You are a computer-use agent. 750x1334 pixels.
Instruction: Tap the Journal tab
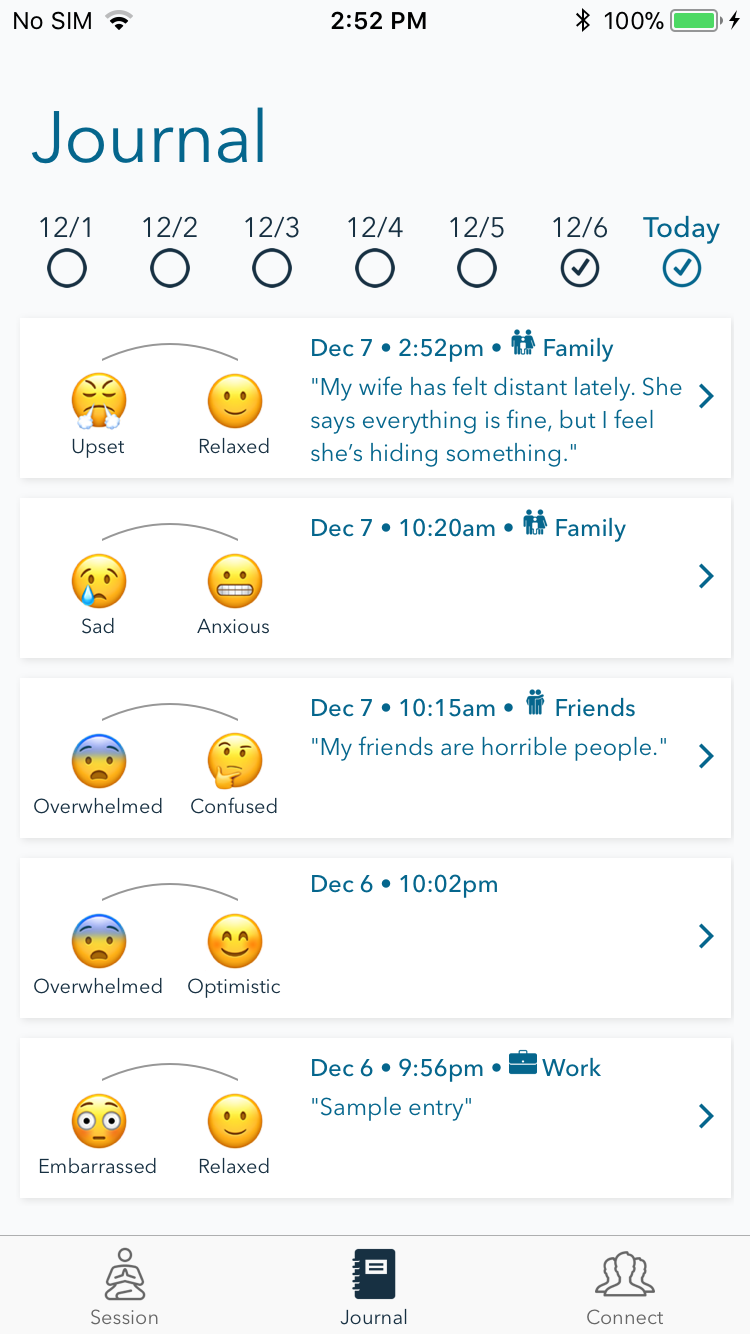click(375, 1286)
